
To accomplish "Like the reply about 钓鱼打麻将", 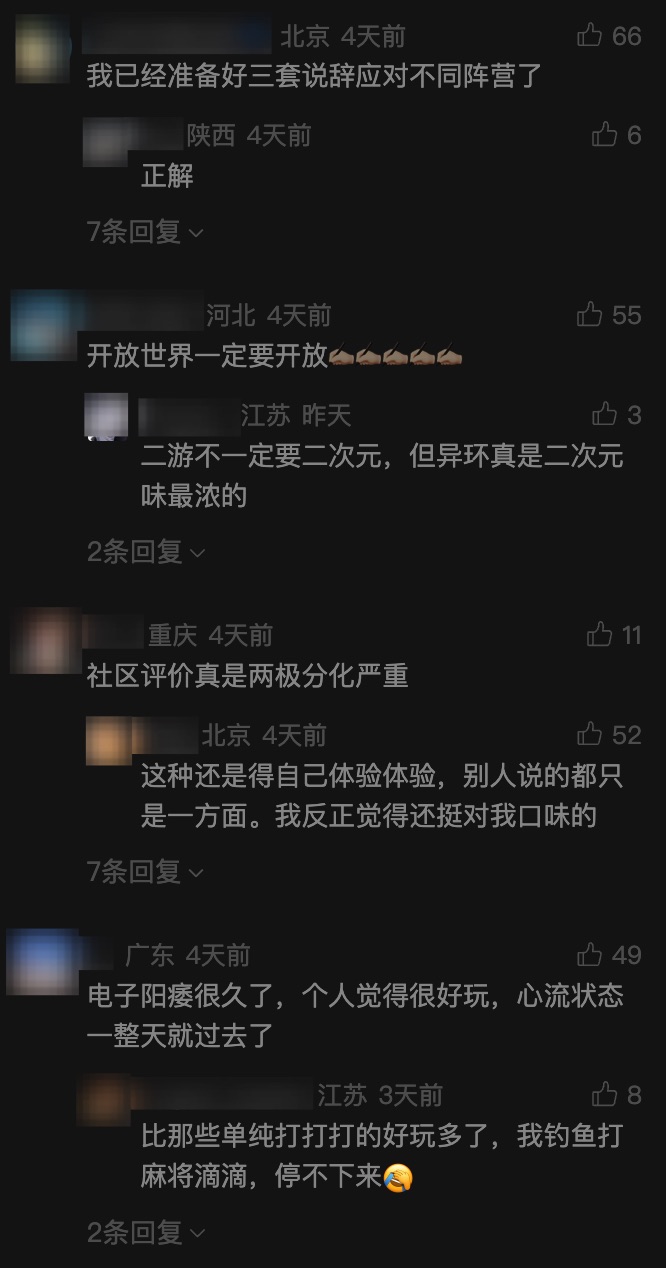I will click(x=604, y=1095).
